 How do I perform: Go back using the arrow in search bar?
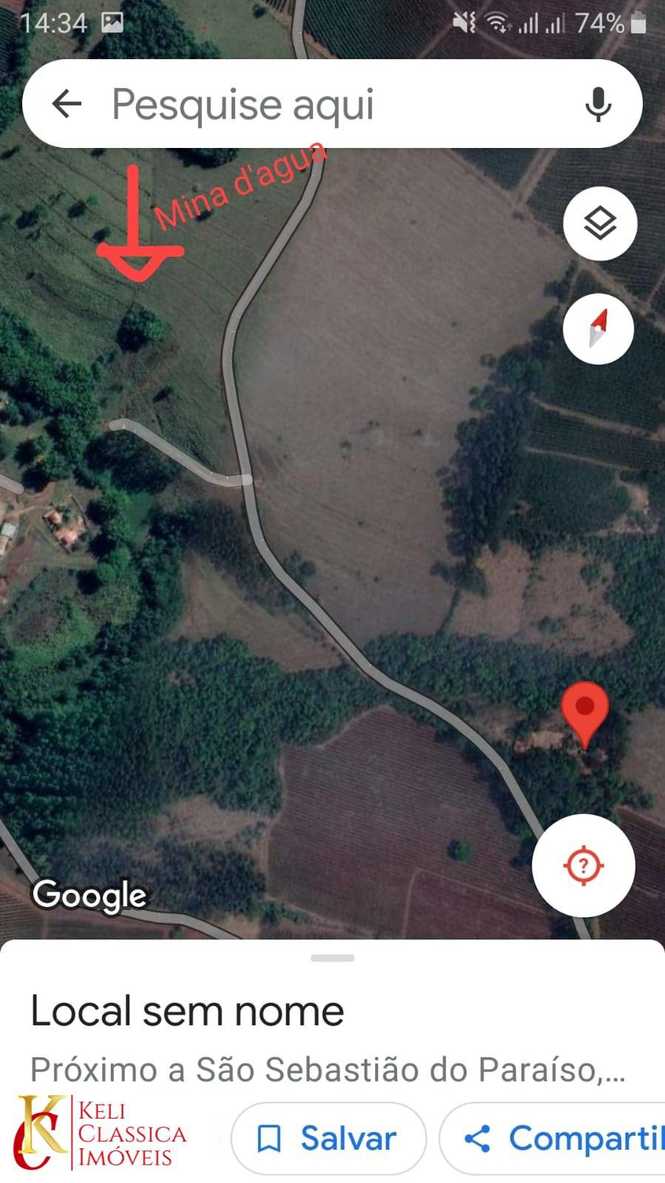[66, 103]
